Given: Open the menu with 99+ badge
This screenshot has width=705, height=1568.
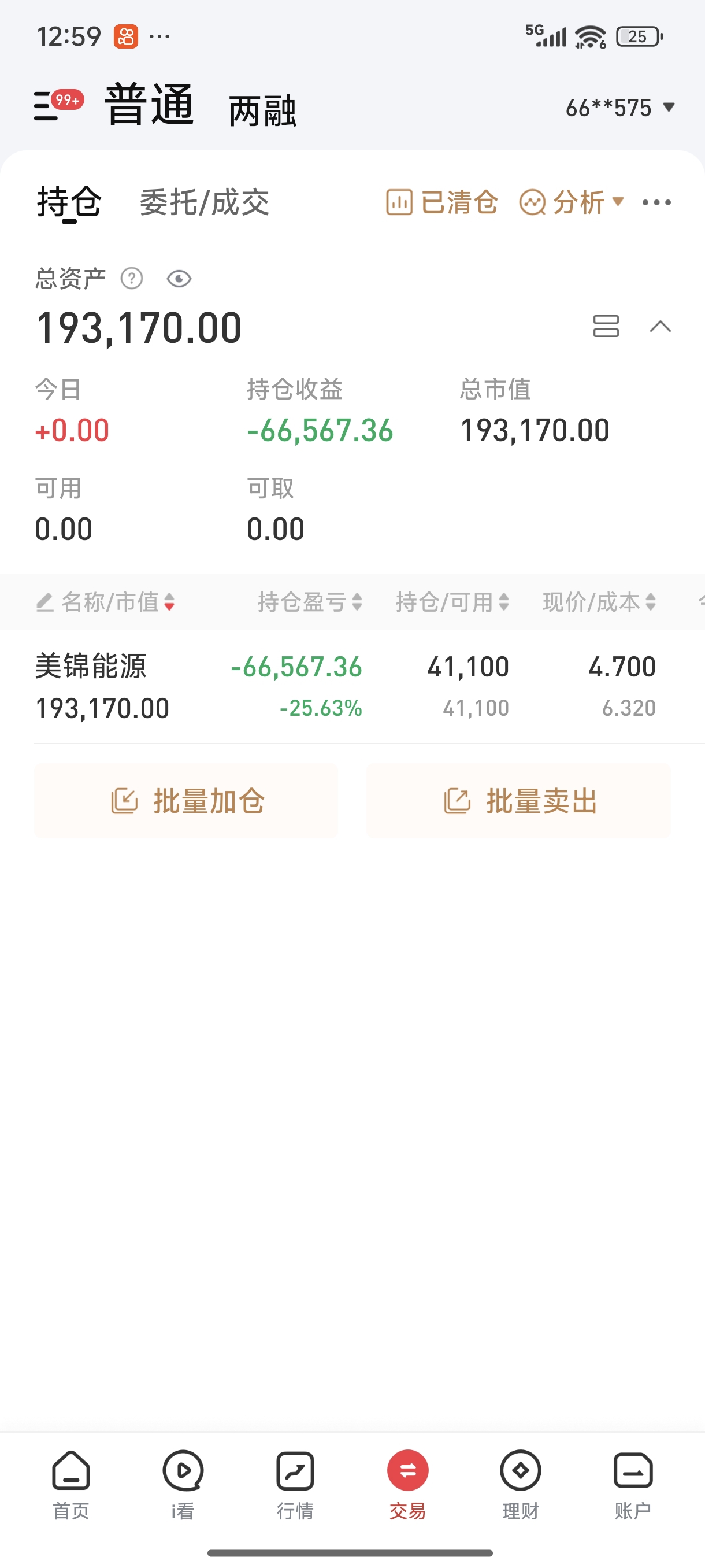Looking at the screenshot, I should (58, 106).
